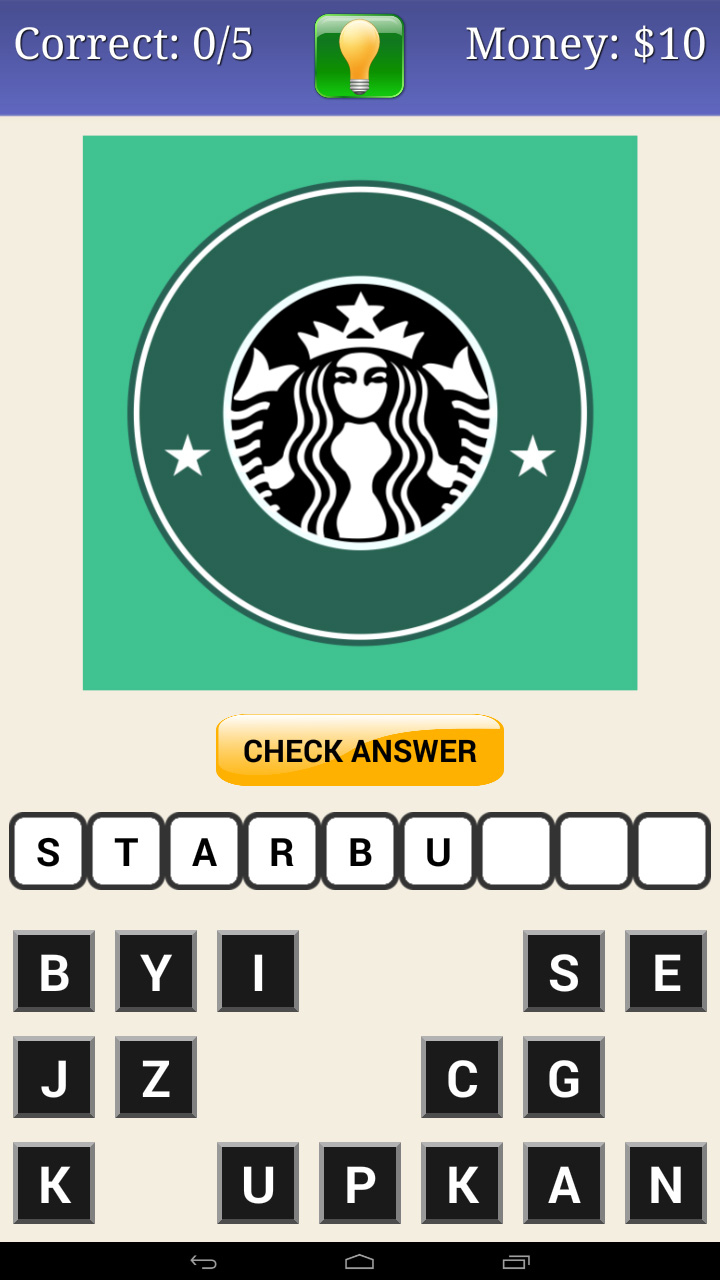The image size is (720, 1280).
Task: Pick the letter J tile
Action: click(x=55, y=1079)
